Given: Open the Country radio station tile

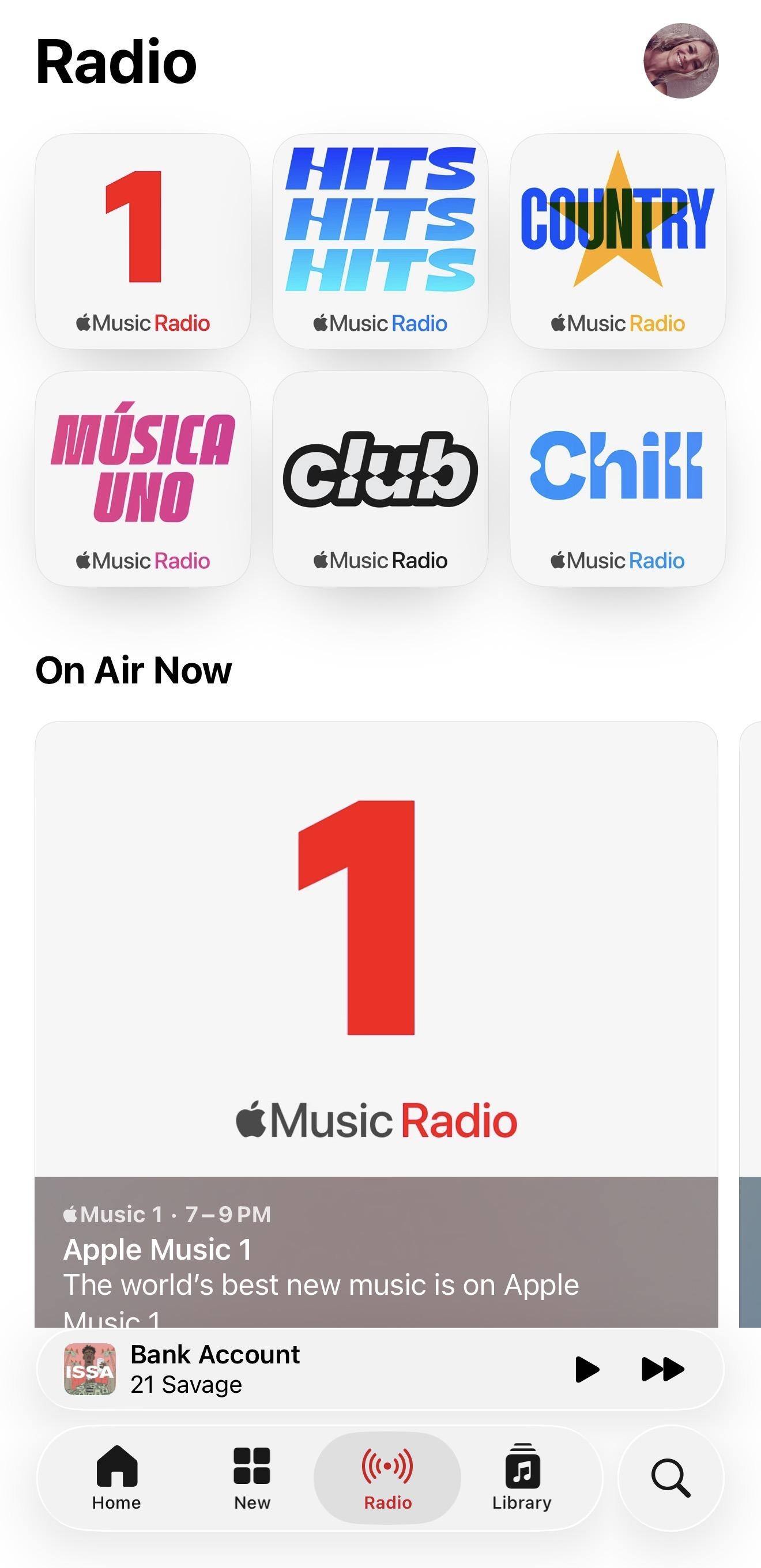Looking at the screenshot, I should tap(617, 241).
